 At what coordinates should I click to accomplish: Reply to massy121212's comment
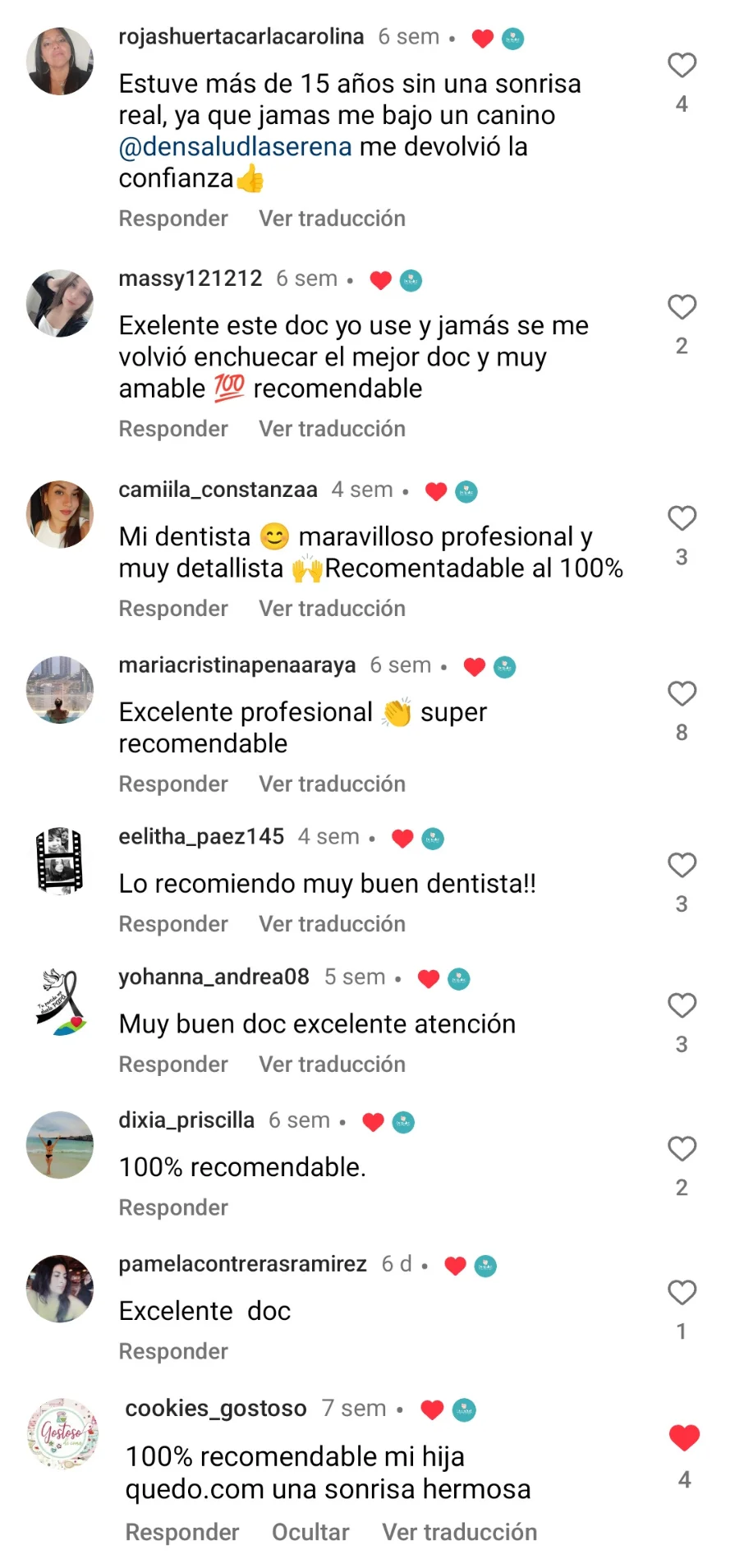[173, 429]
